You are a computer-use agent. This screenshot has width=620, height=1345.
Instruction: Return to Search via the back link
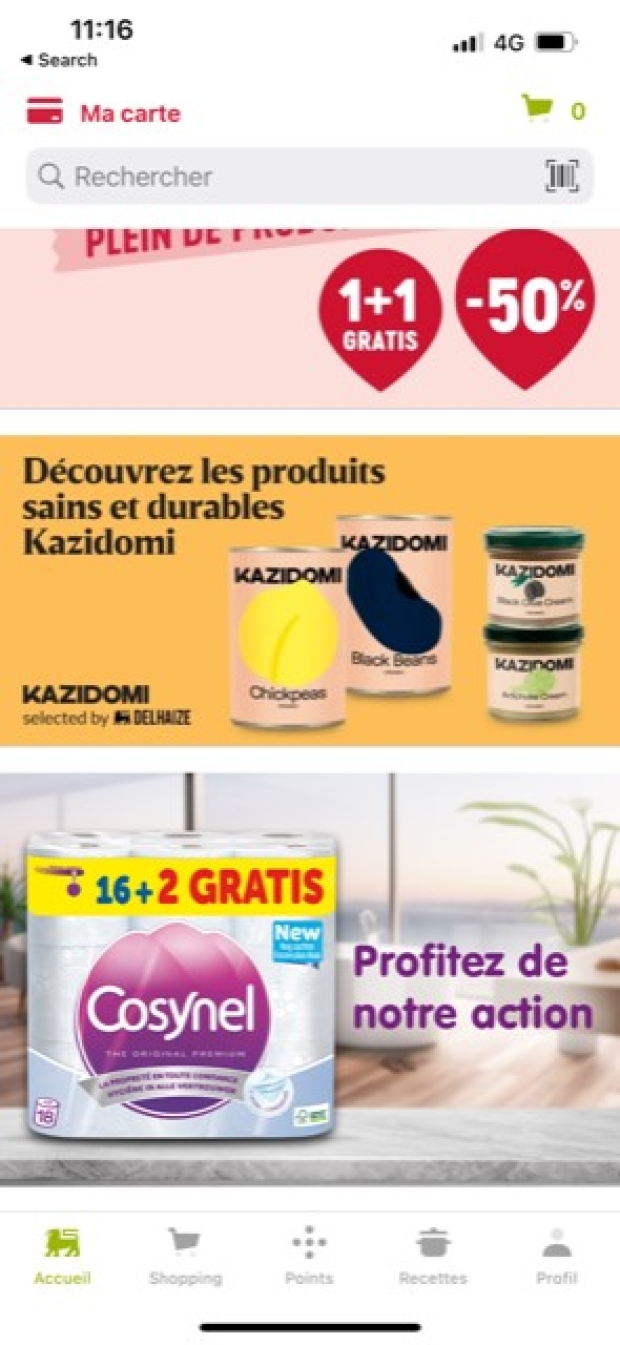[x=59, y=60]
